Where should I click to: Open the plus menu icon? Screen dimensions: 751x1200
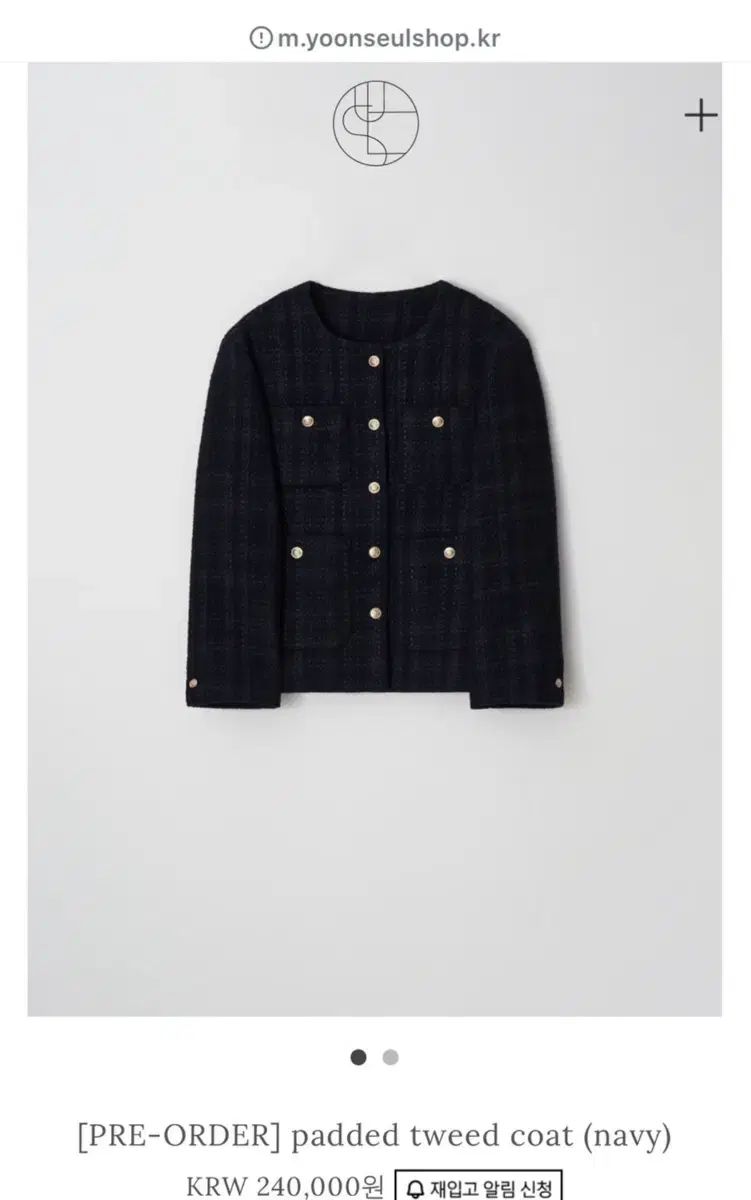pyautogui.click(x=700, y=116)
